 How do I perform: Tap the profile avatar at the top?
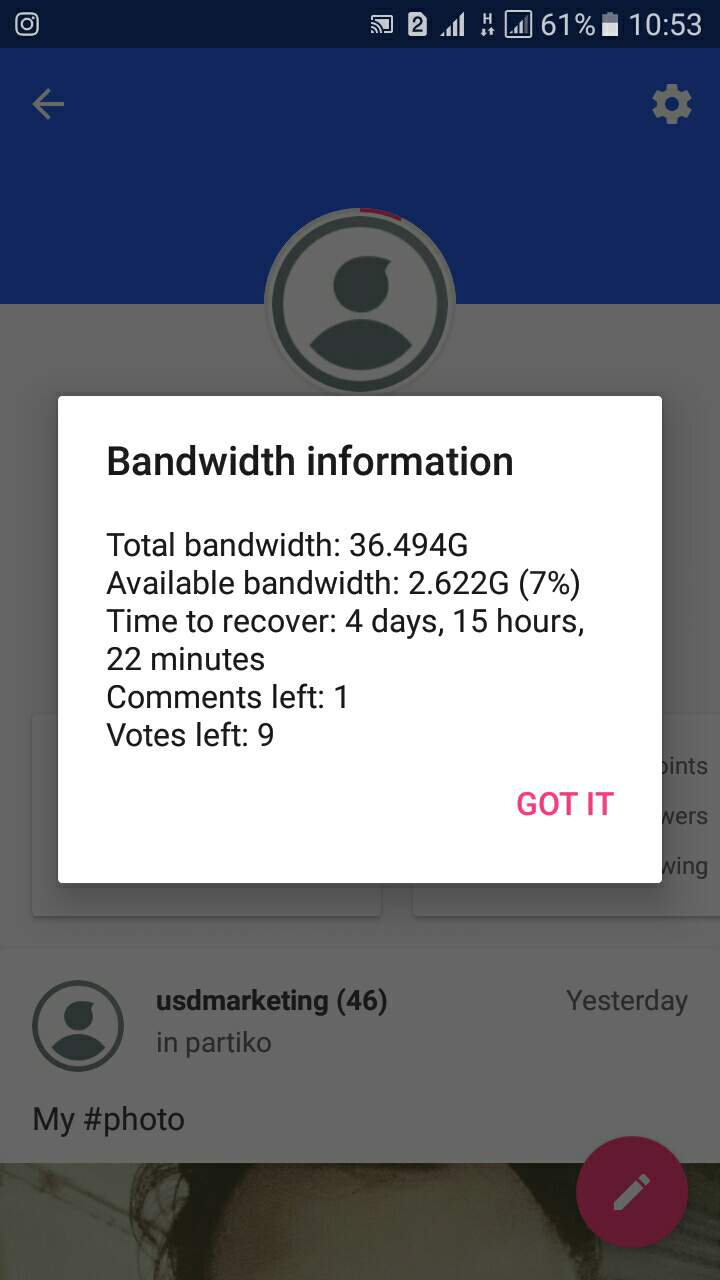pos(360,302)
